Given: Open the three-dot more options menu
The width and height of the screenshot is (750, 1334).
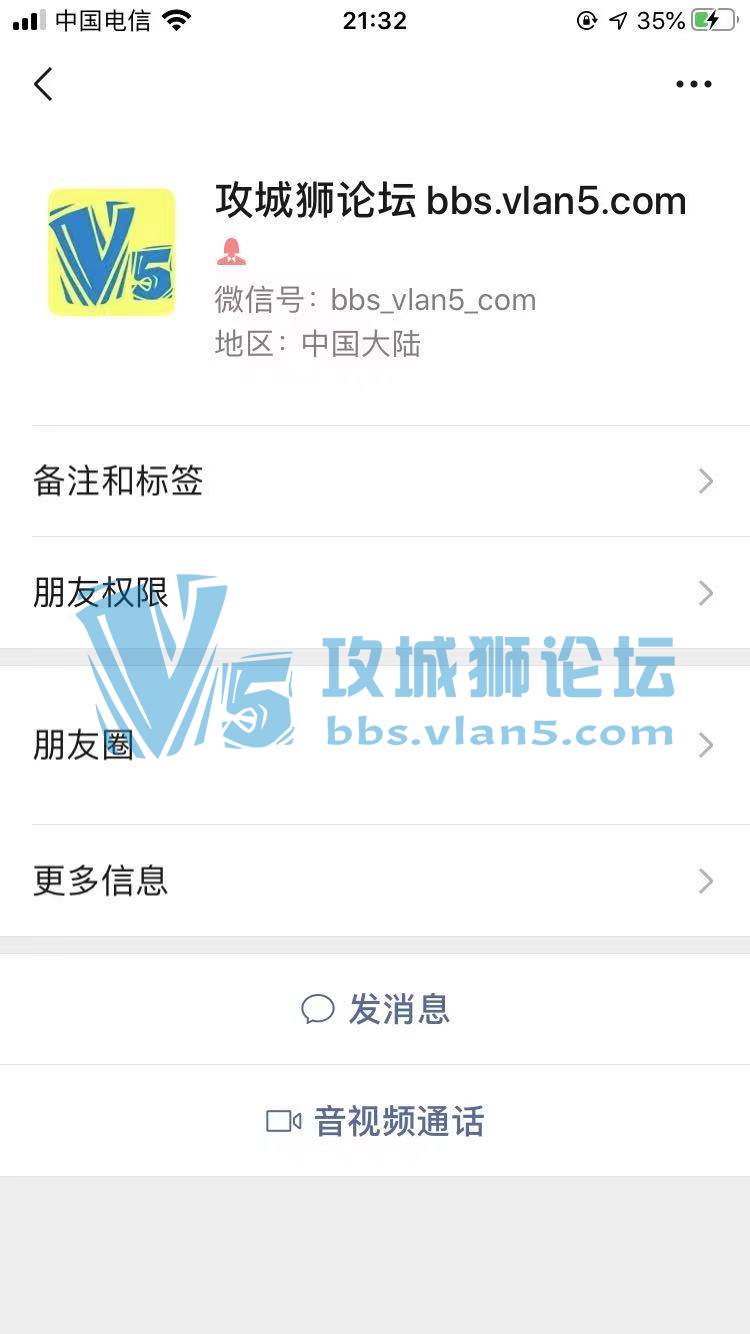Looking at the screenshot, I should coord(694,84).
